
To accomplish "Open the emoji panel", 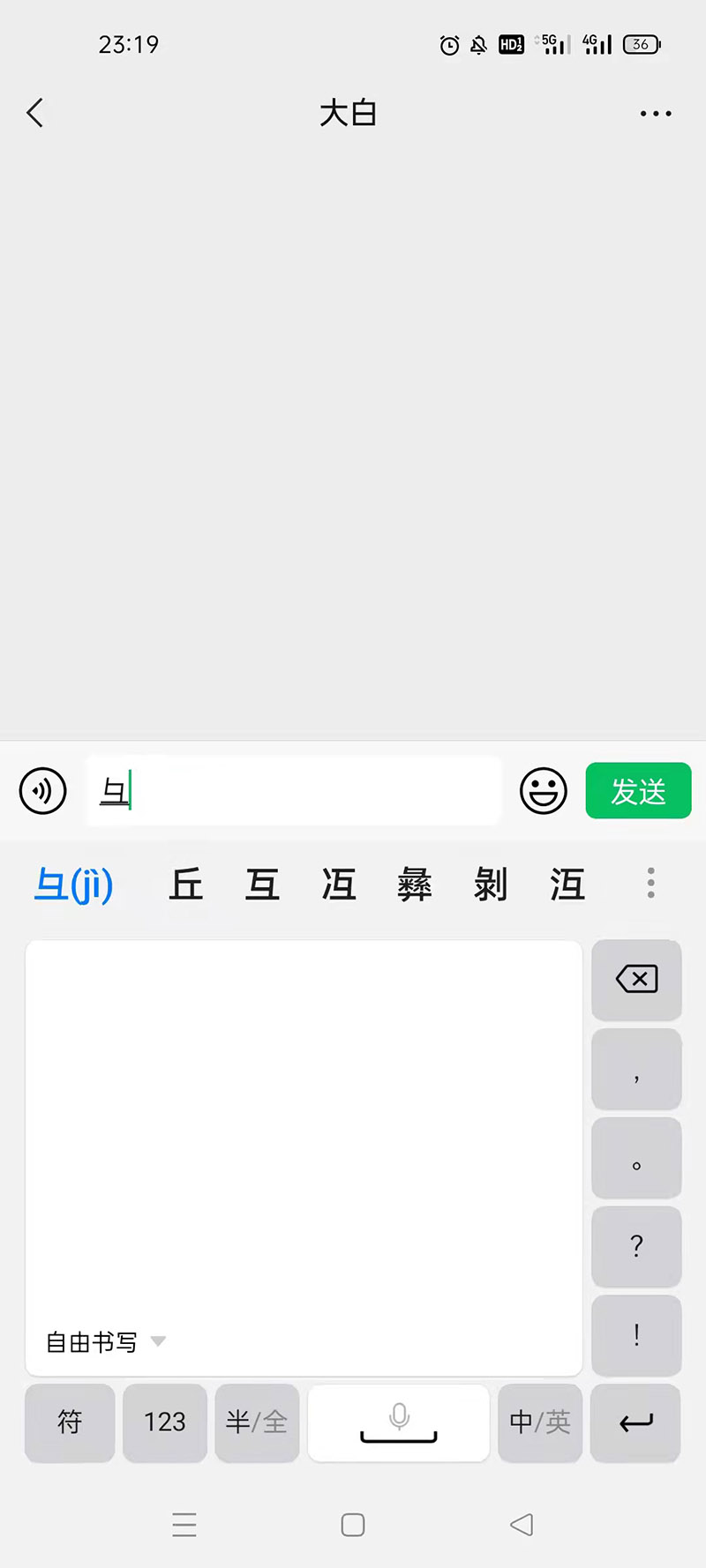I will 543,791.
